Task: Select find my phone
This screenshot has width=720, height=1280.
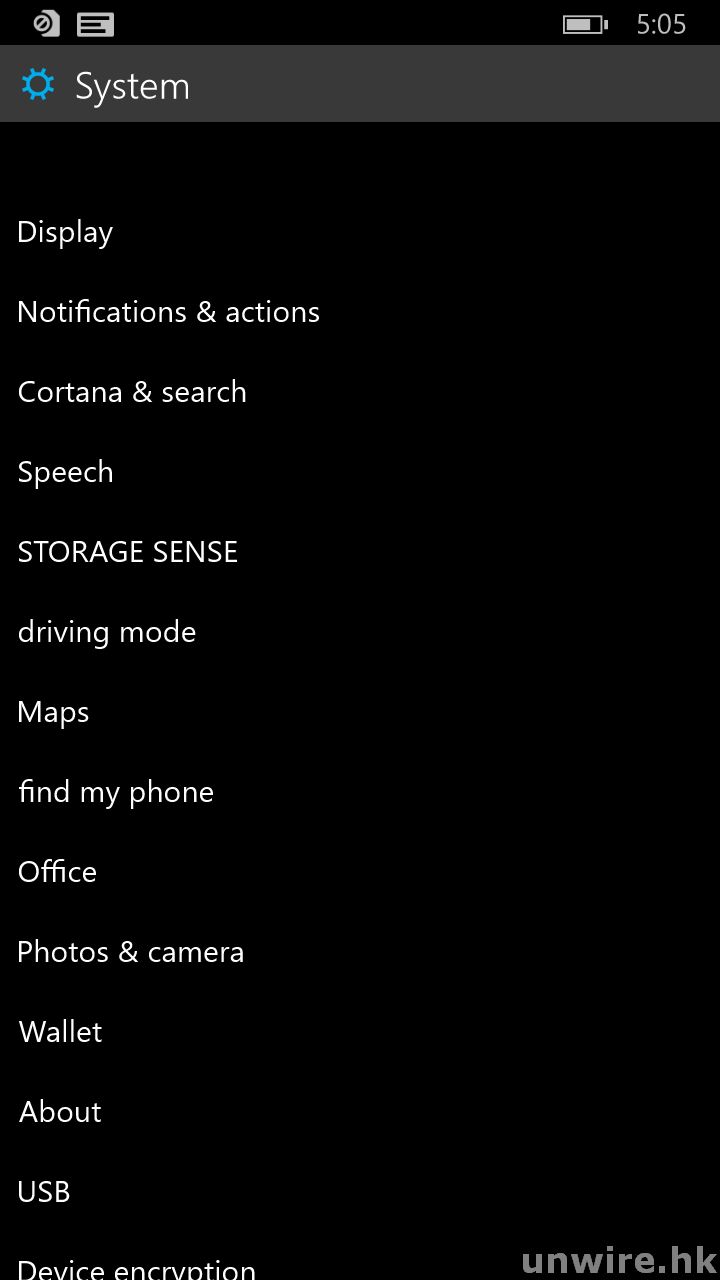Action: click(x=116, y=792)
